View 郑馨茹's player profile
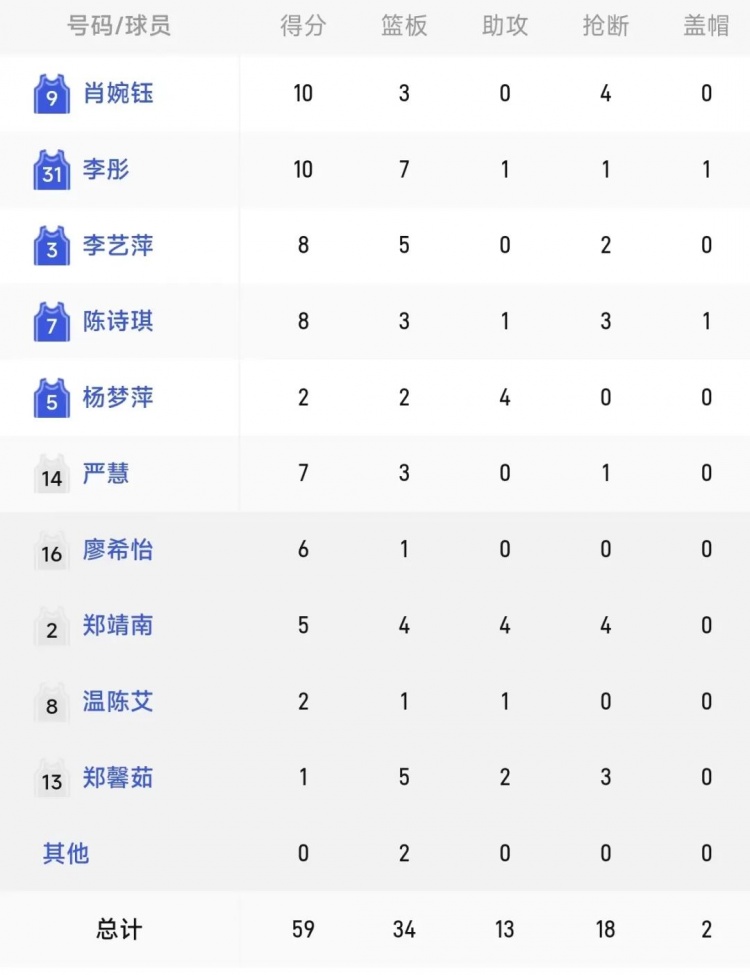 pos(117,778)
